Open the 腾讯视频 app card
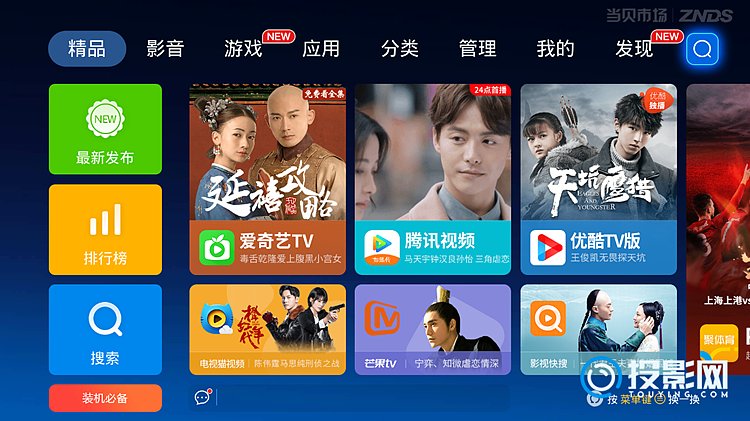The width and height of the screenshot is (750, 421). coord(432,180)
